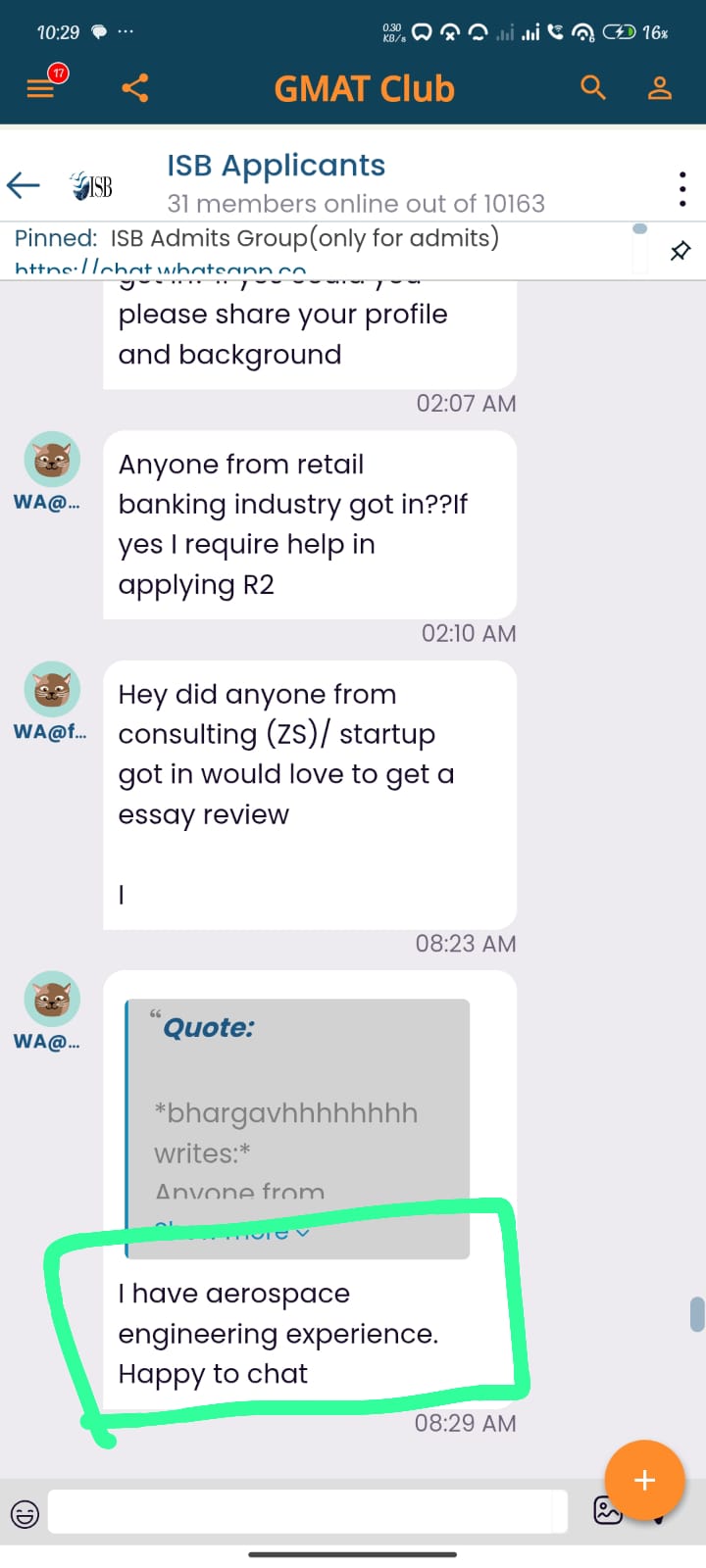
Task: View avatar of consulting (ZS) message sender
Action: point(52,689)
